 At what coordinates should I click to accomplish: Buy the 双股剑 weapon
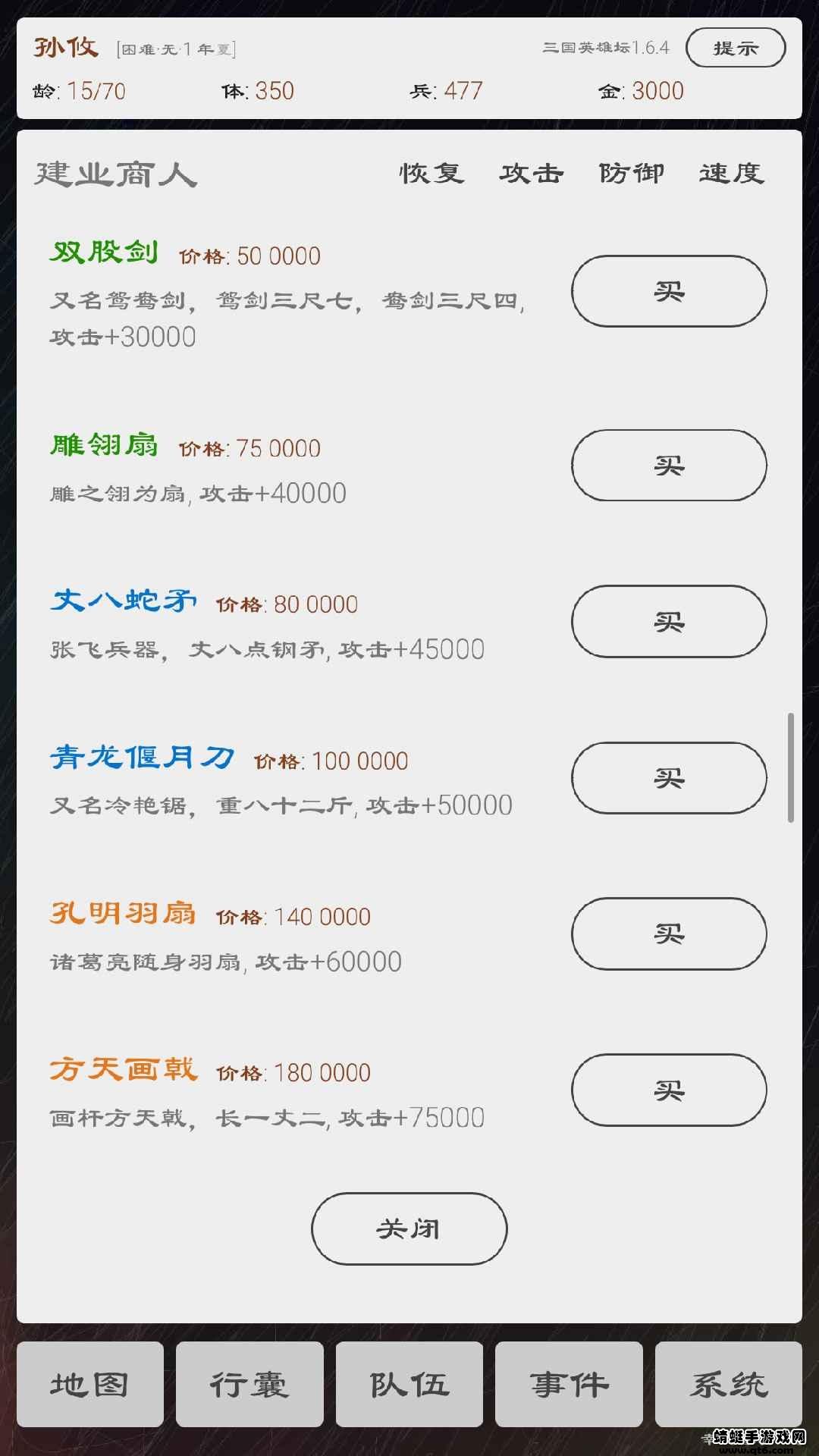669,292
